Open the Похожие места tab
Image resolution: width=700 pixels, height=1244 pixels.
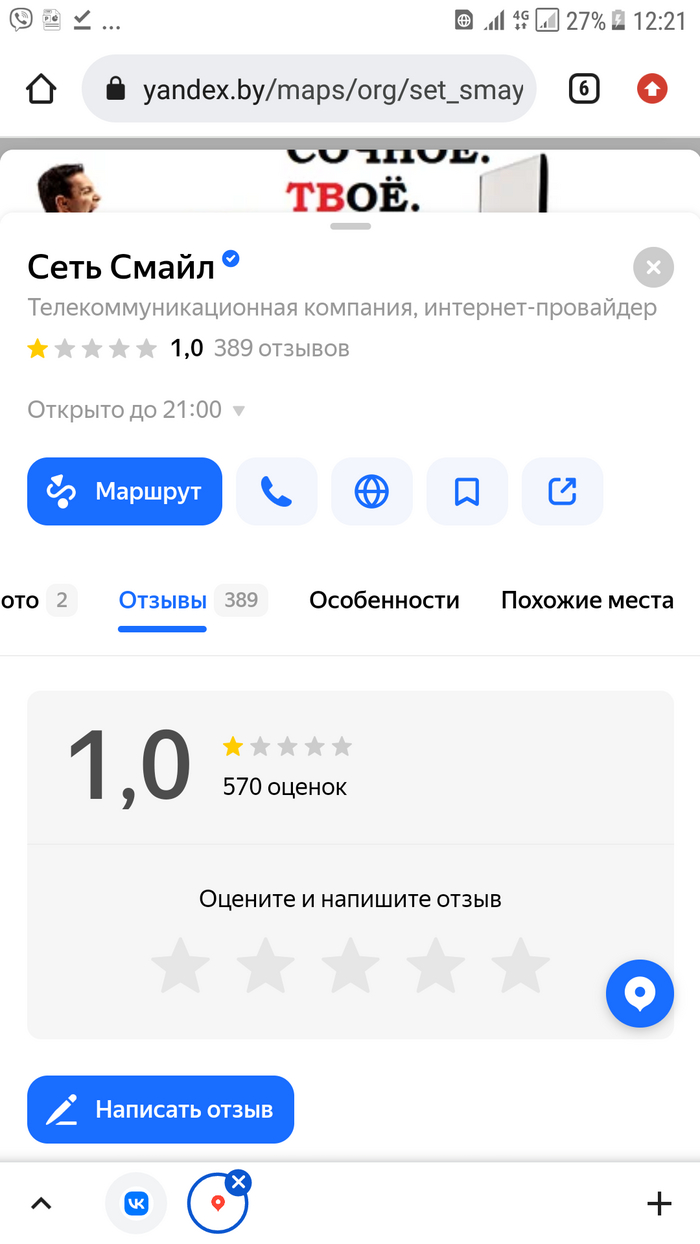587,600
